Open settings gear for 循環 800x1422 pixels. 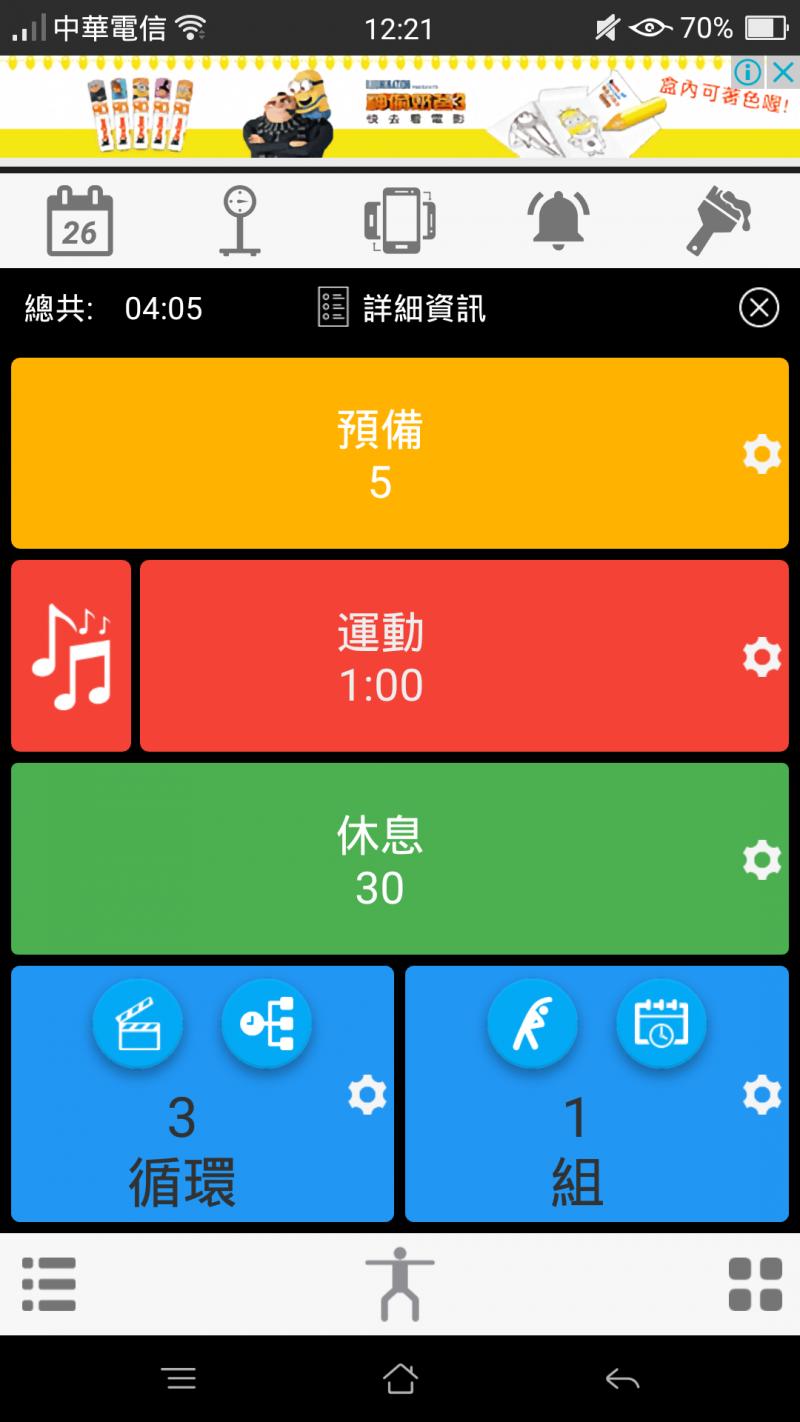click(x=367, y=1096)
